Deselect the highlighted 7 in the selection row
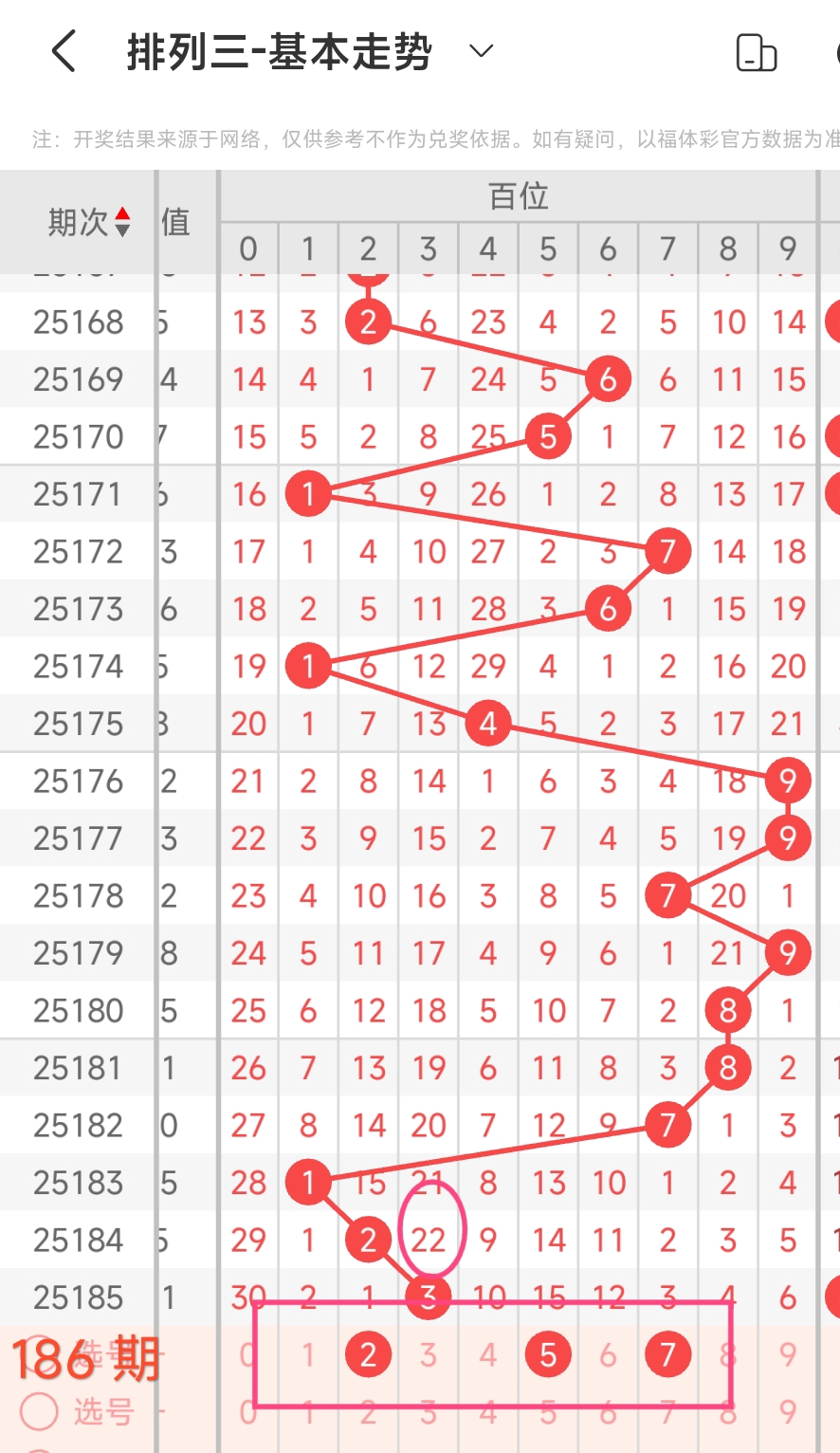Screen dimensions: 840x1453 pyautogui.click(x=667, y=1354)
